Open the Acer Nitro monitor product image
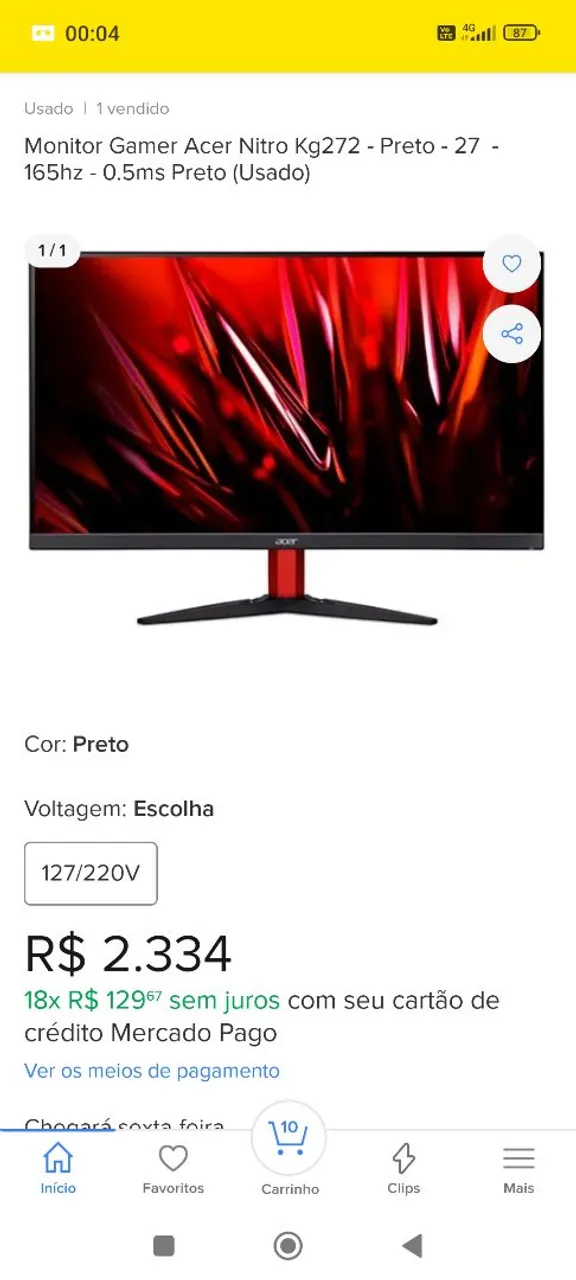 click(x=287, y=440)
